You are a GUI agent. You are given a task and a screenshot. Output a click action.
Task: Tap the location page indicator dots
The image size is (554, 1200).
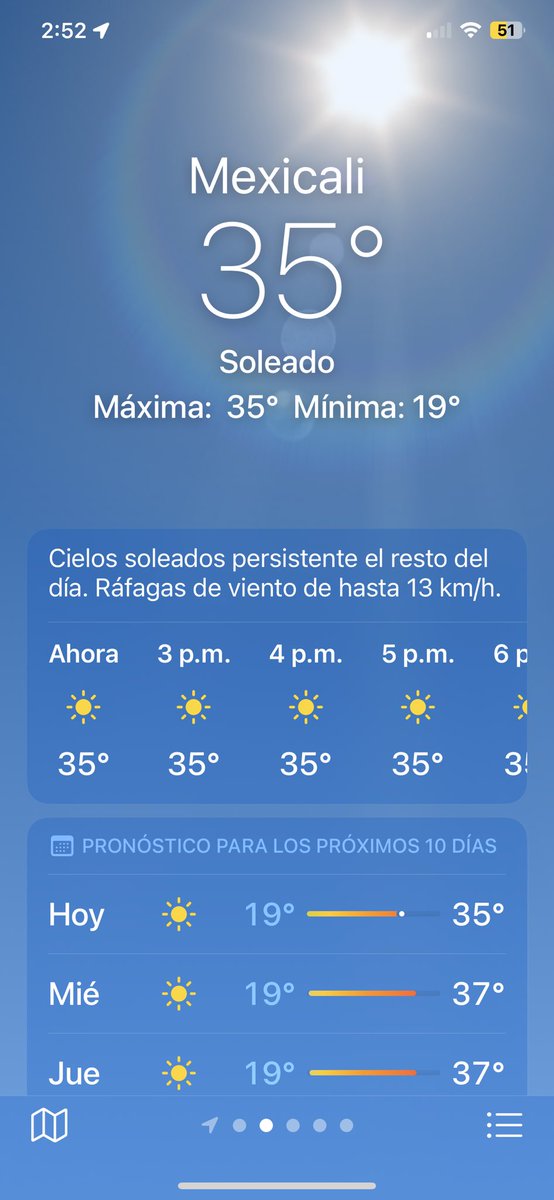click(x=277, y=1125)
